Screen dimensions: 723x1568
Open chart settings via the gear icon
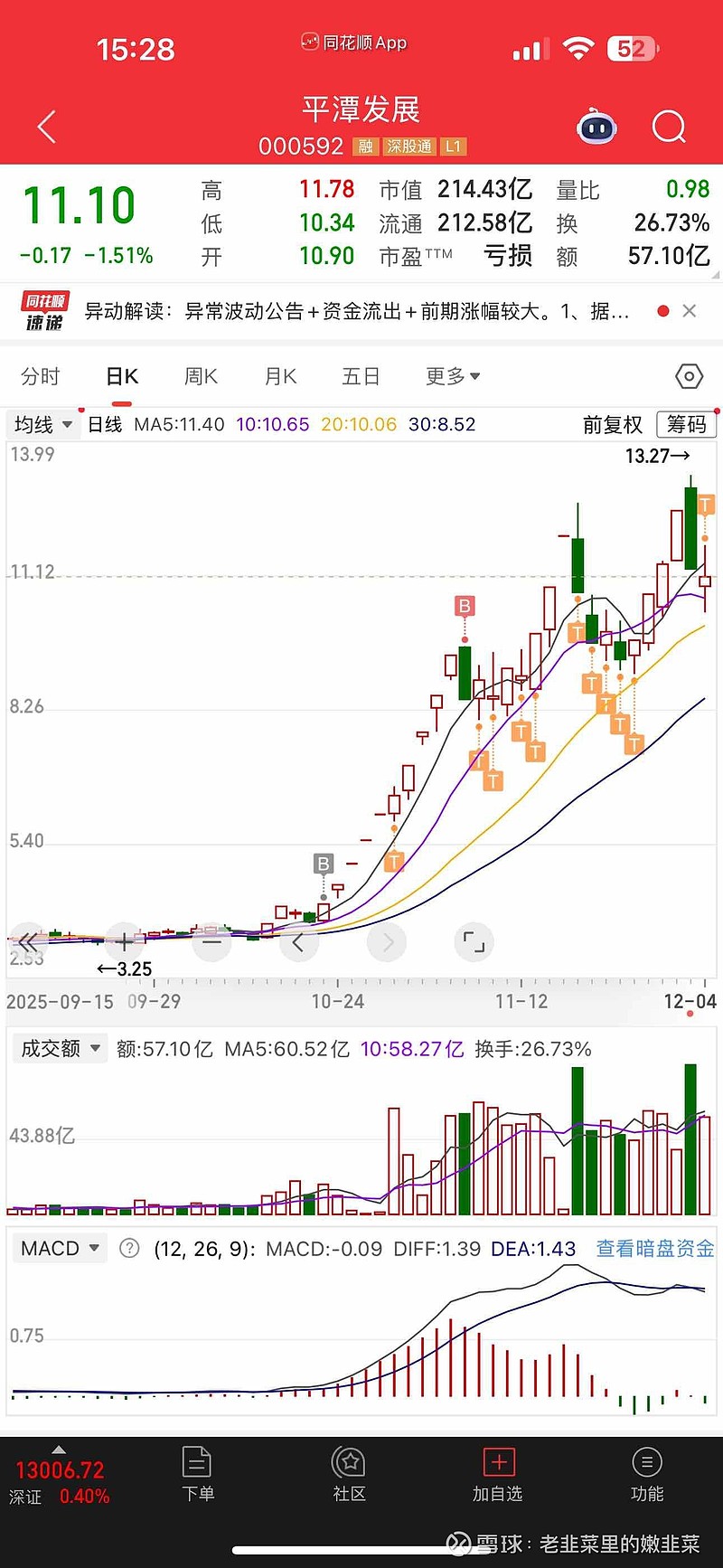(x=689, y=376)
